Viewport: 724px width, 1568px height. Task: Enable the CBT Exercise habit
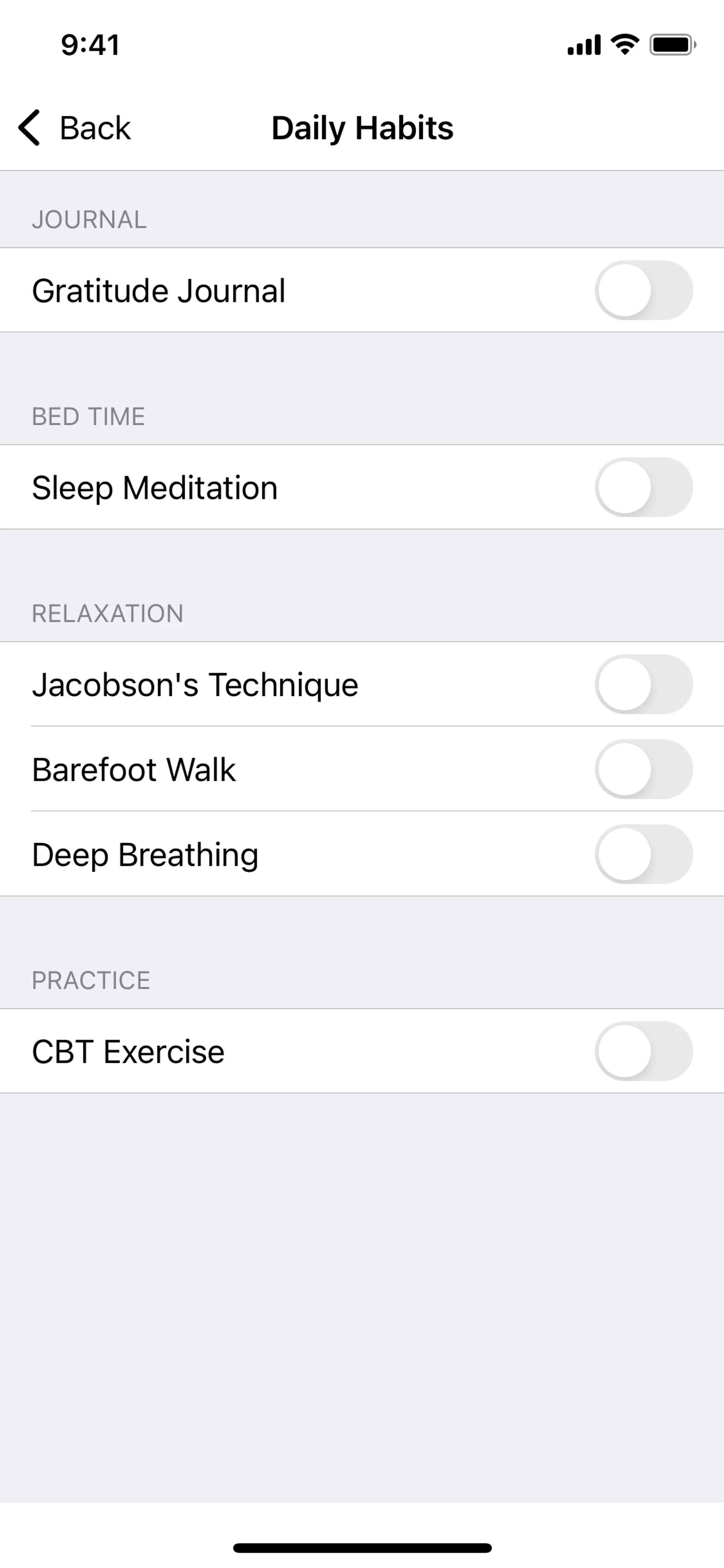[643, 1051]
